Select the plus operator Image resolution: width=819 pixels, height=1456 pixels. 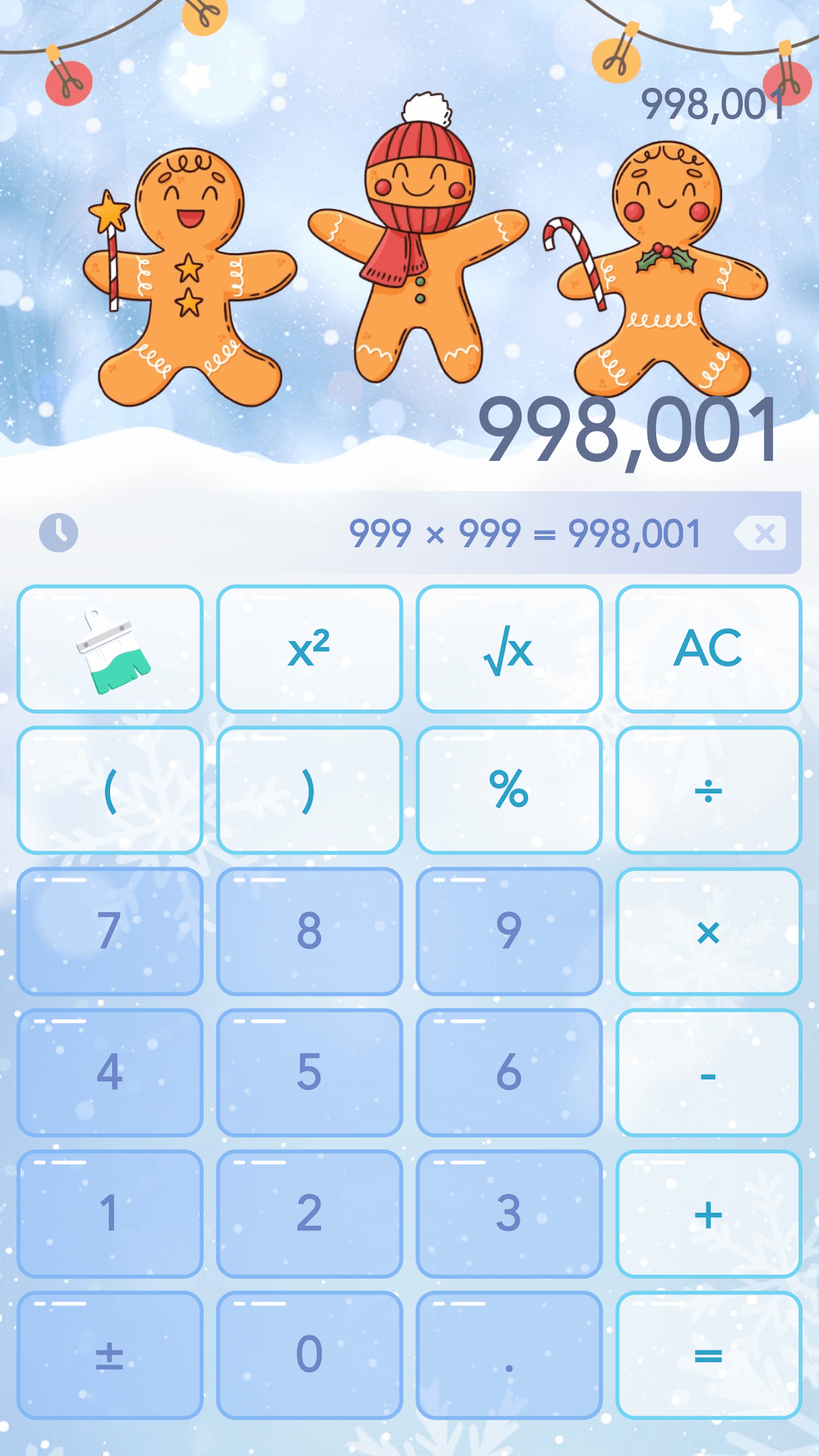tap(708, 1214)
